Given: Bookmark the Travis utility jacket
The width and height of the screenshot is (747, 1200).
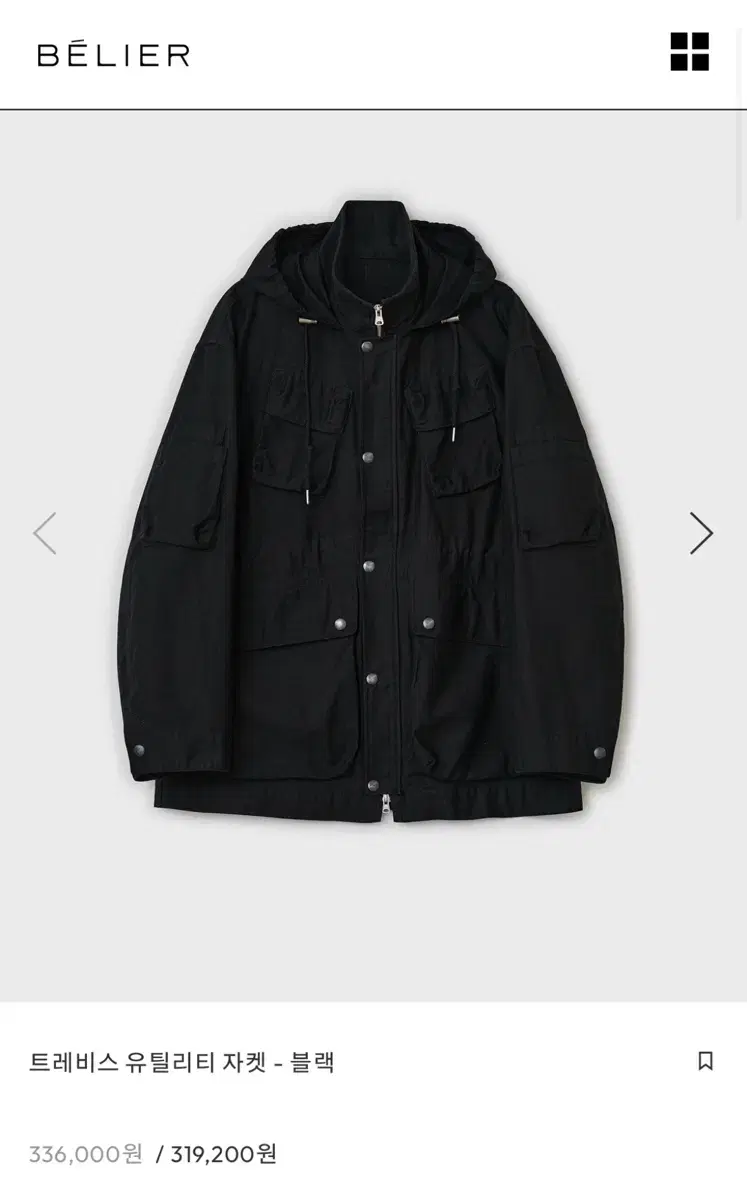Looking at the screenshot, I should coord(705,1061).
